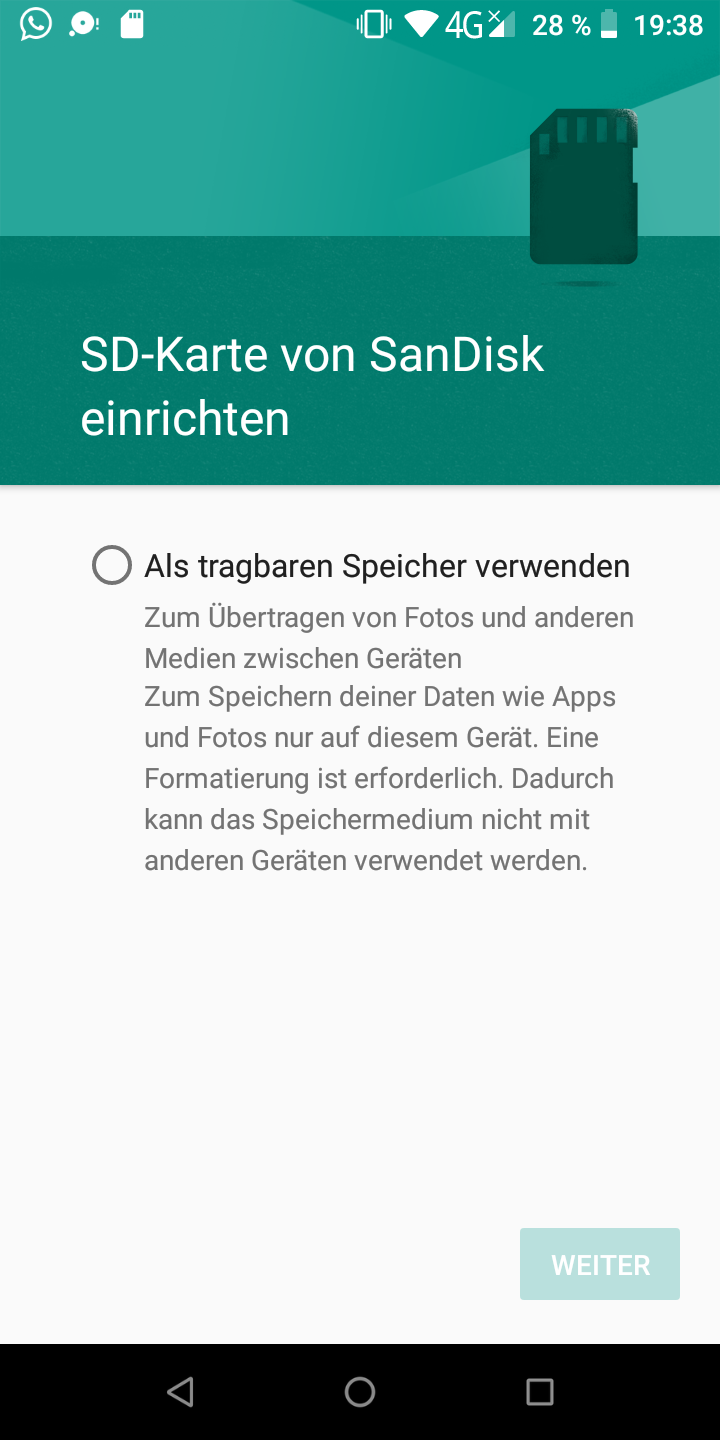The image size is (720, 1440).
Task: Tap the radio button circle
Action: (x=111, y=565)
